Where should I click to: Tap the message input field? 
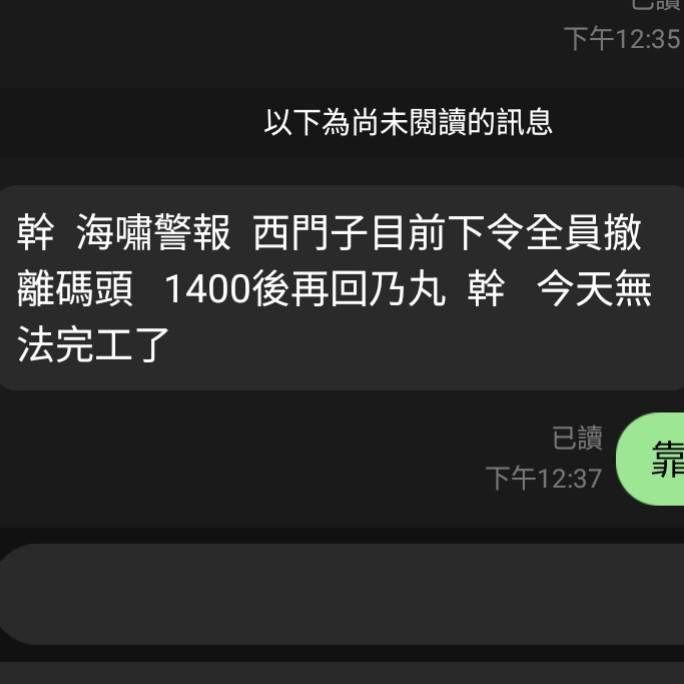pos(342,594)
